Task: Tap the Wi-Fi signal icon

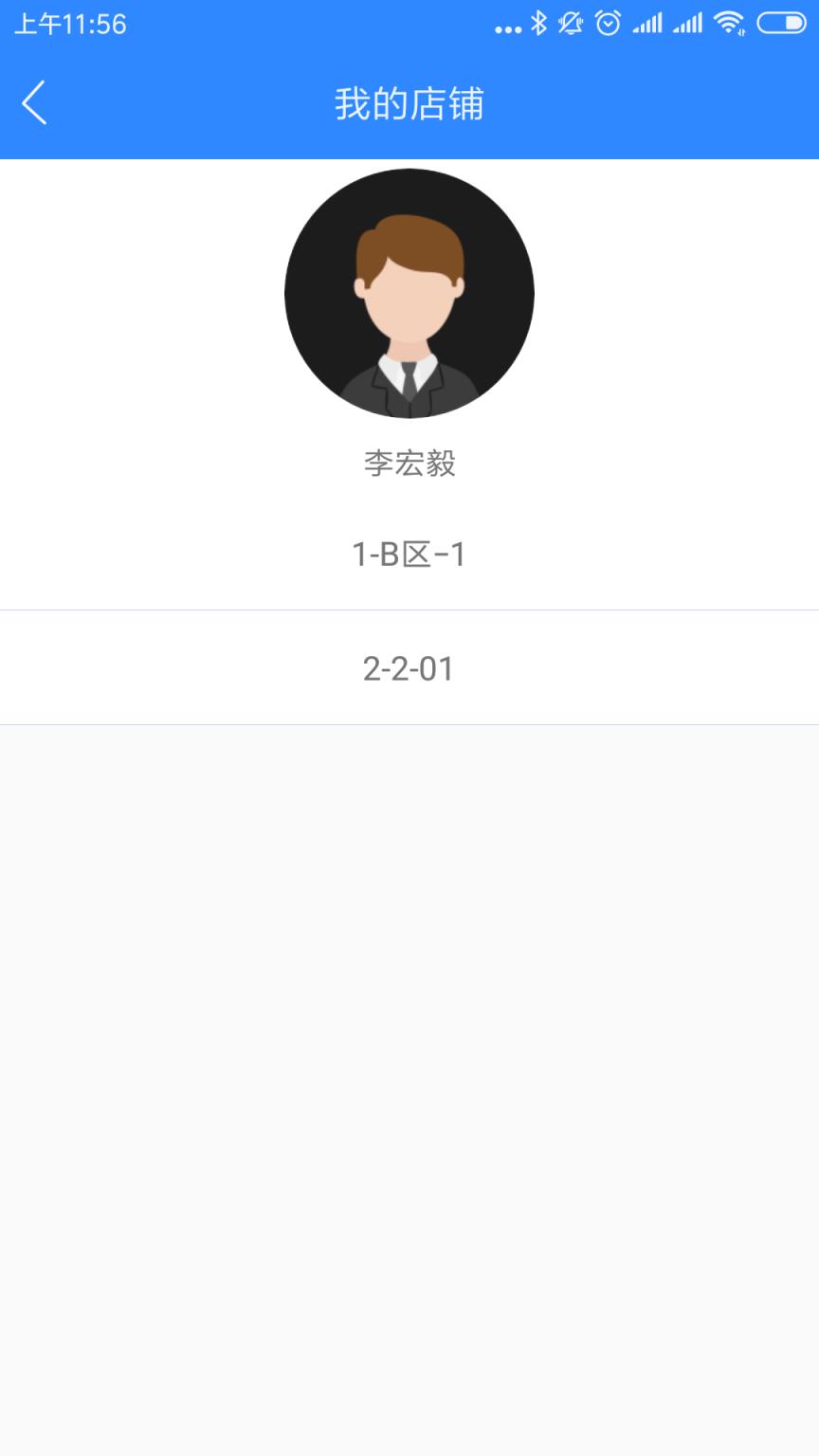Action: [728, 26]
